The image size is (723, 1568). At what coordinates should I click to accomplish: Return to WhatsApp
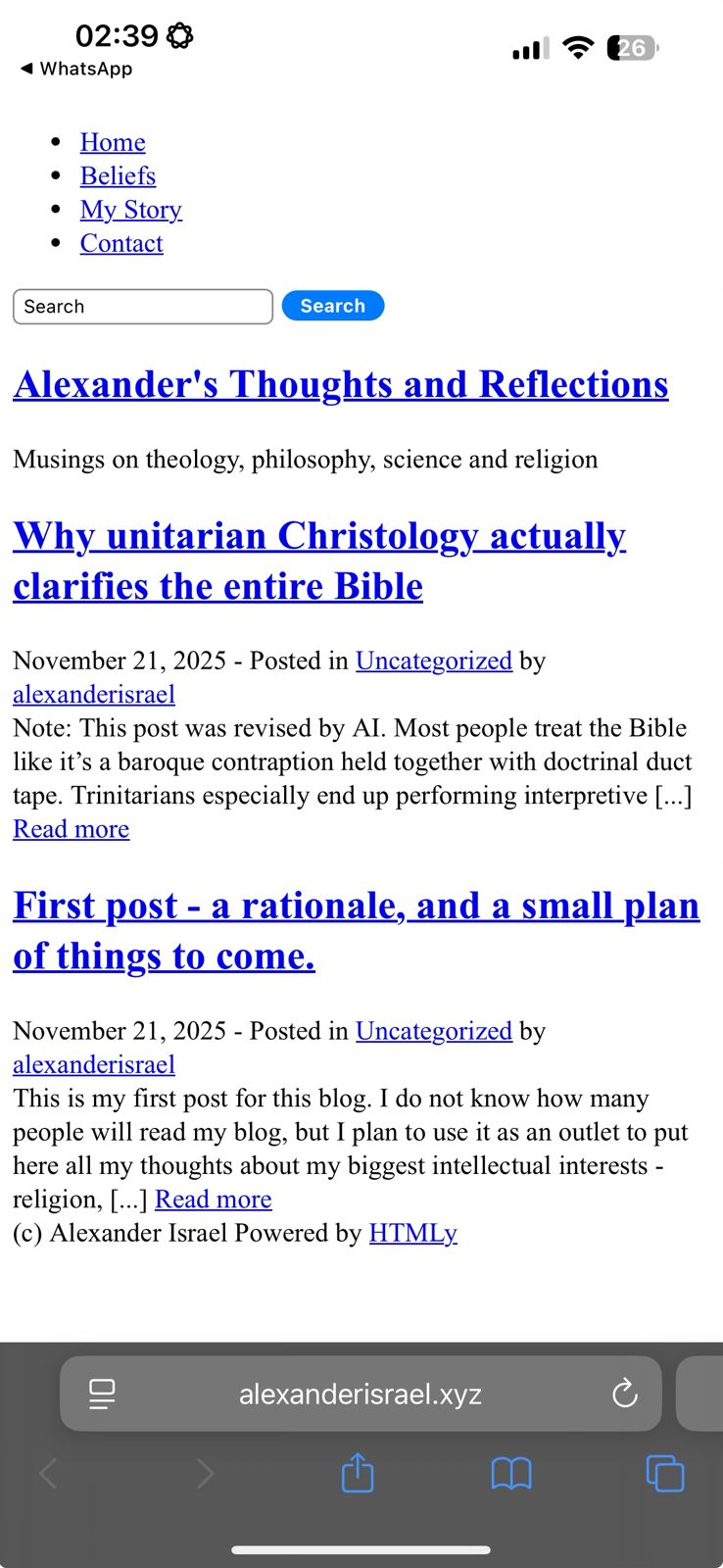coord(76,69)
